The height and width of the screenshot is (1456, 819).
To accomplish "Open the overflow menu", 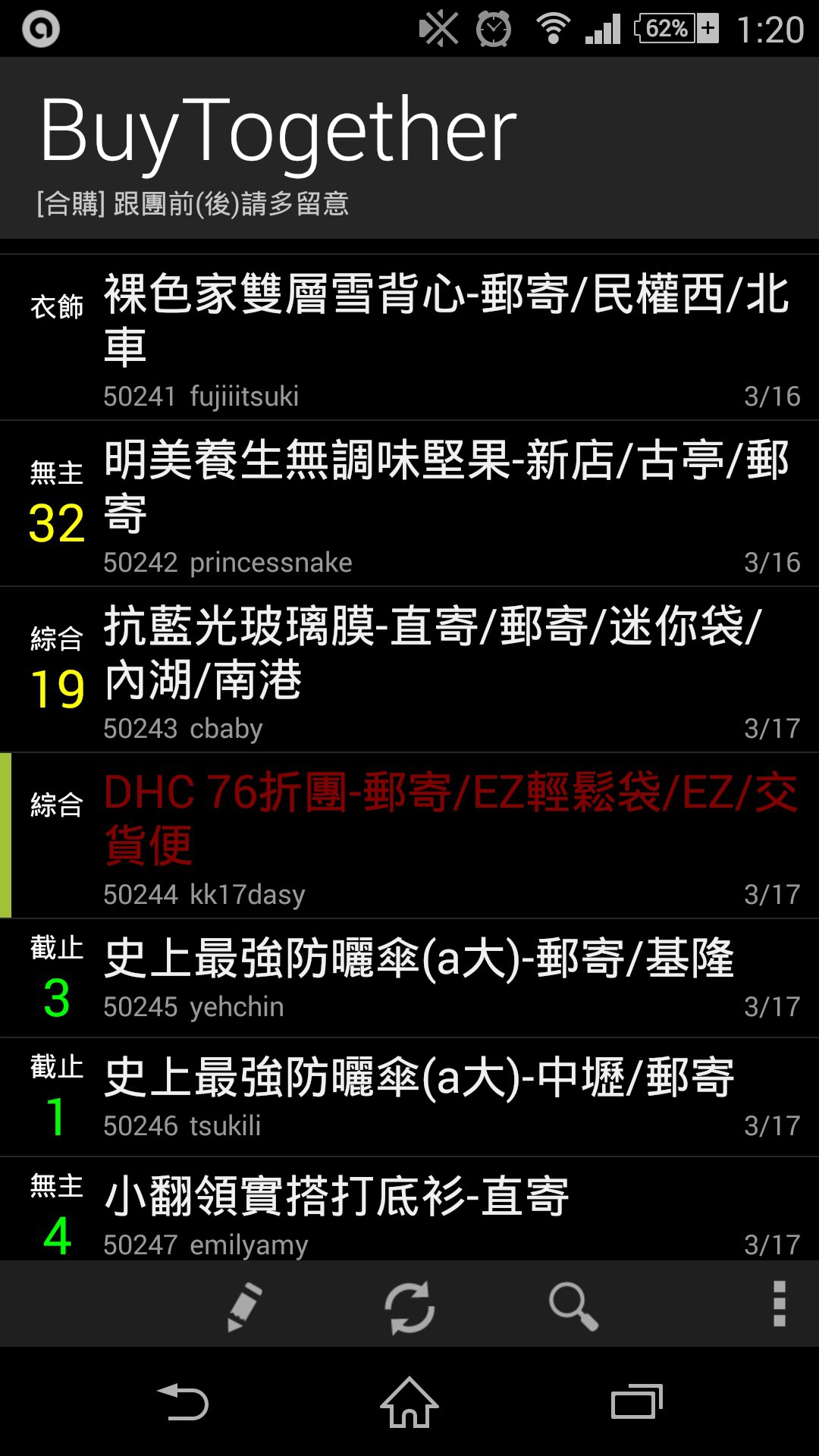I will [779, 1304].
